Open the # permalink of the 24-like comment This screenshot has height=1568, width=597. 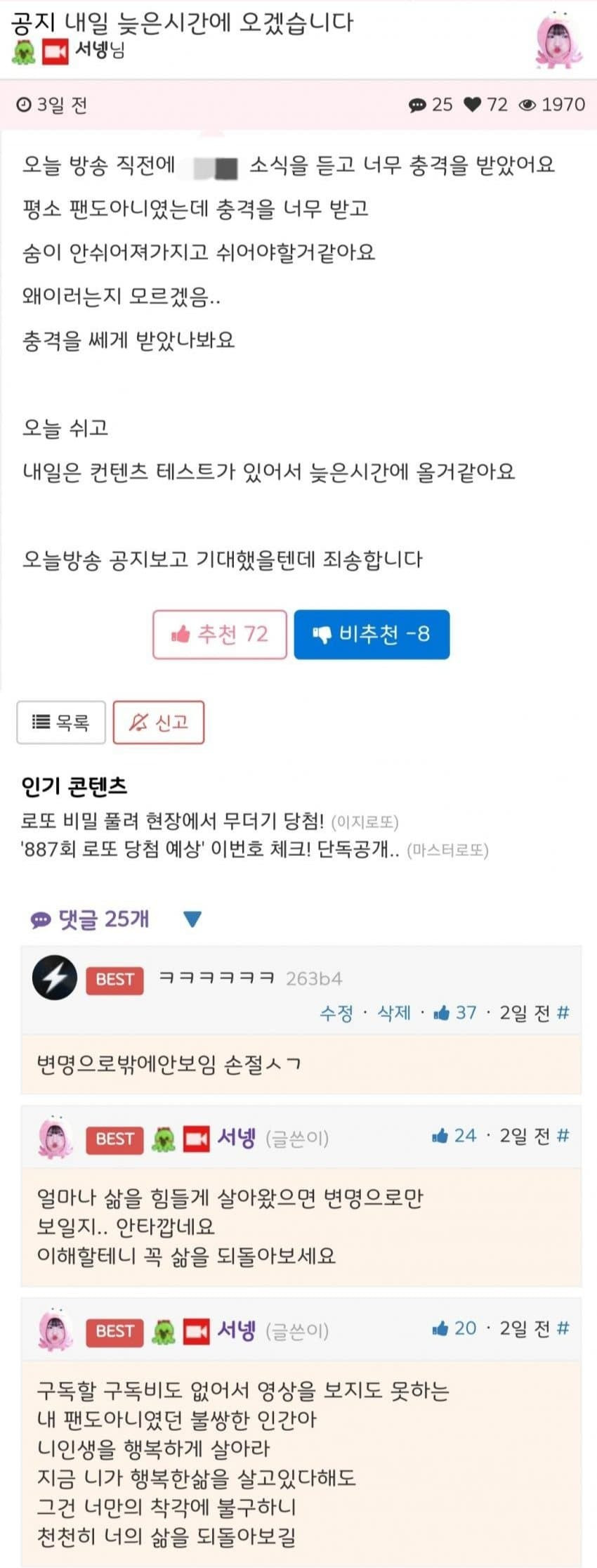[563, 1136]
